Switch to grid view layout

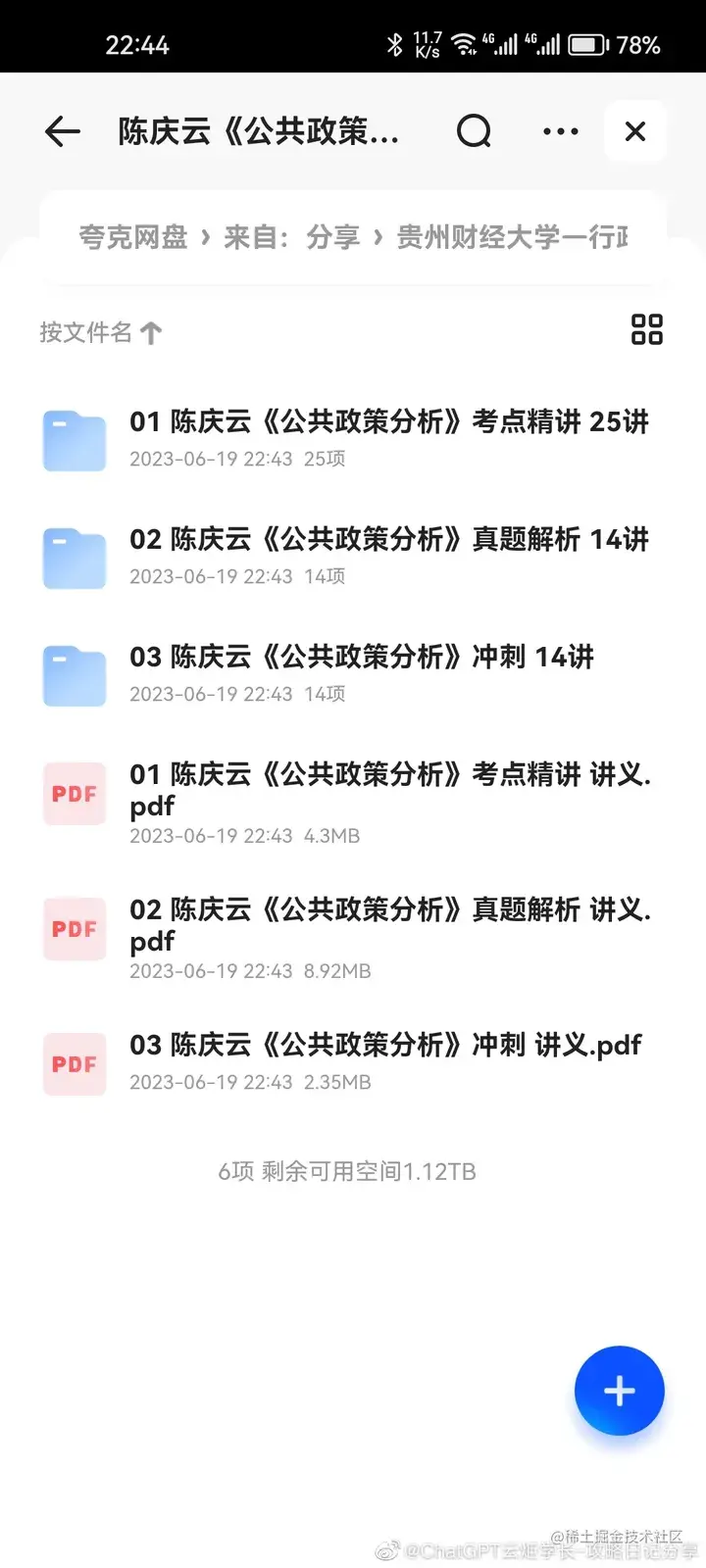[647, 329]
